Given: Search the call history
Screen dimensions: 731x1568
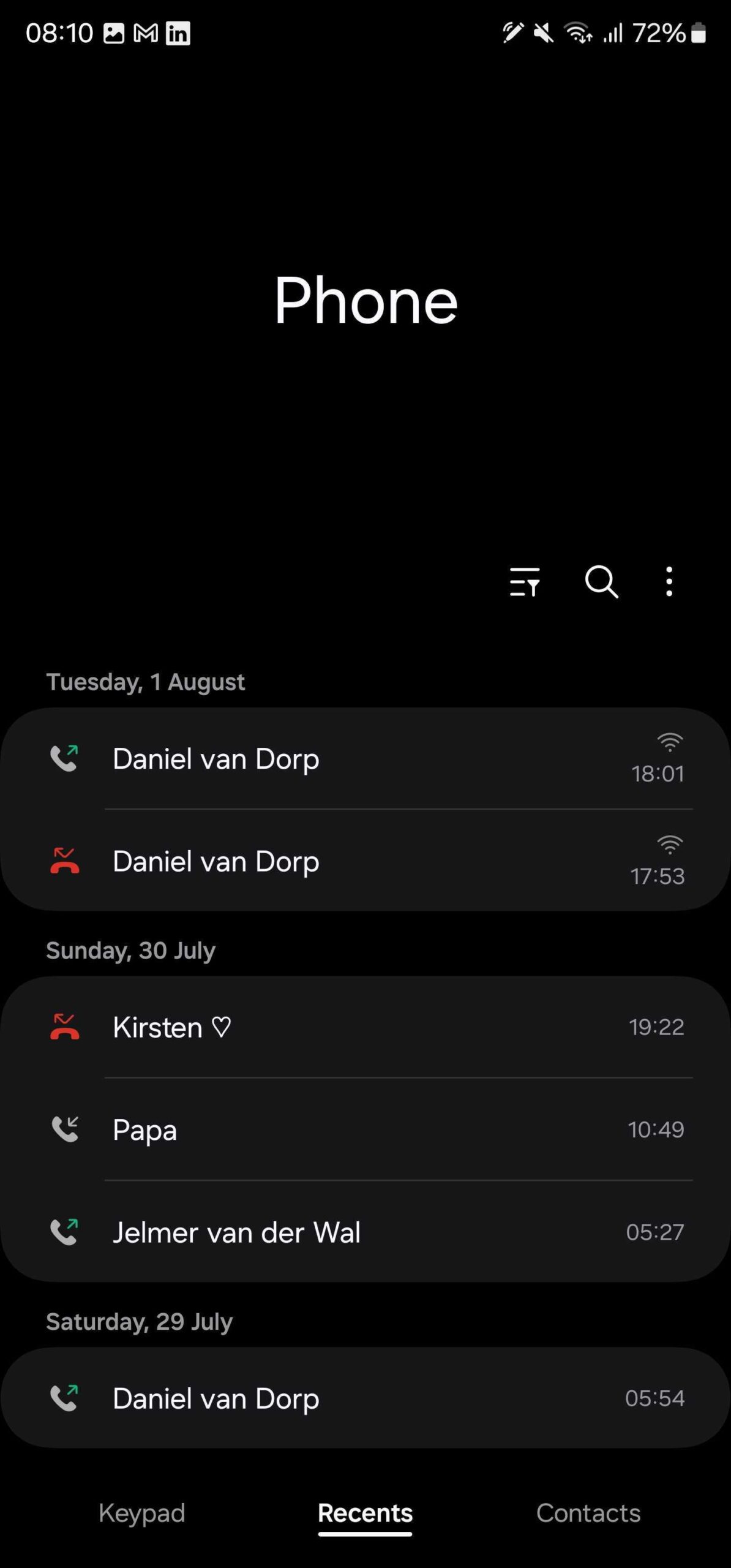Looking at the screenshot, I should [x=601, y=581].
